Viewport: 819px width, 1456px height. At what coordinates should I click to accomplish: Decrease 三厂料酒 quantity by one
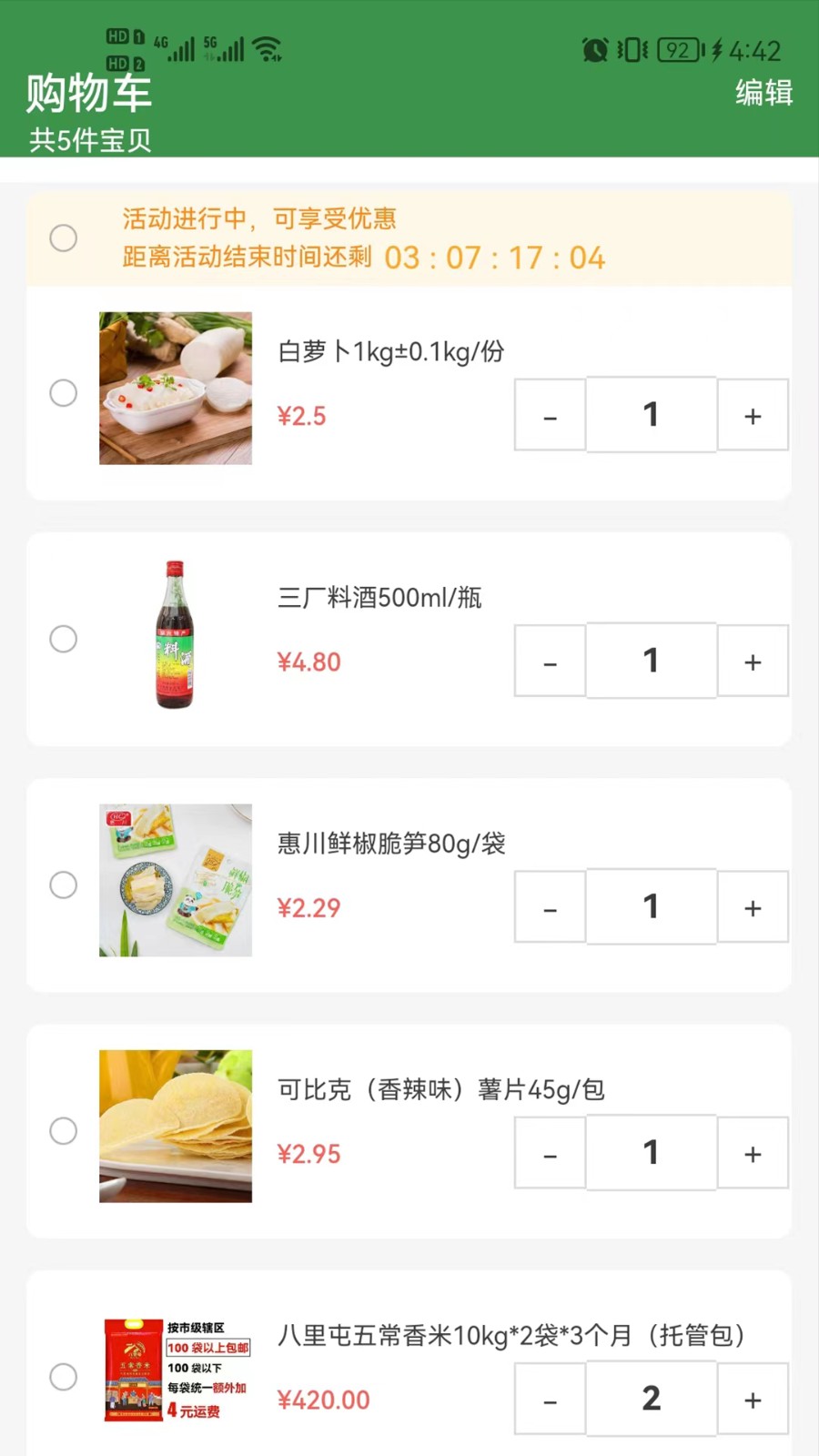coord(550,662)
